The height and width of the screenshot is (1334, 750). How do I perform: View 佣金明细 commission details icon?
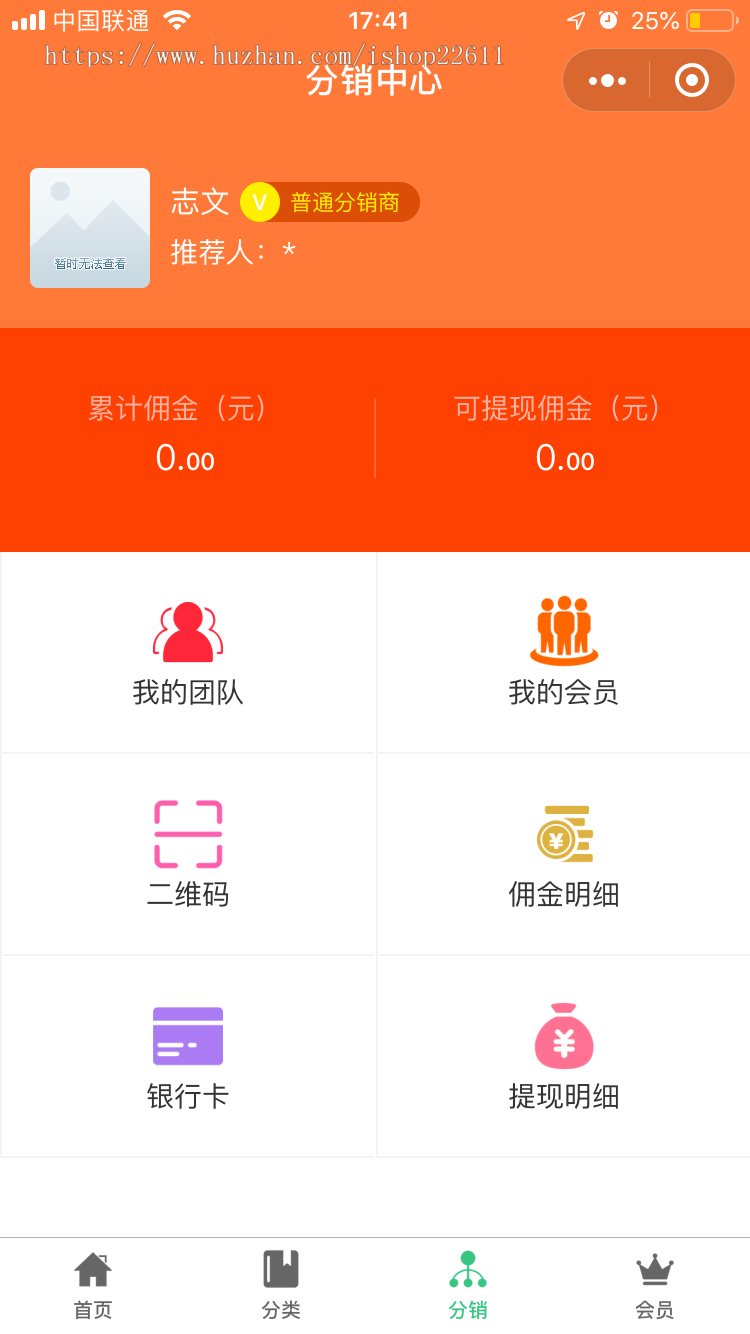[x=563, y=832]
